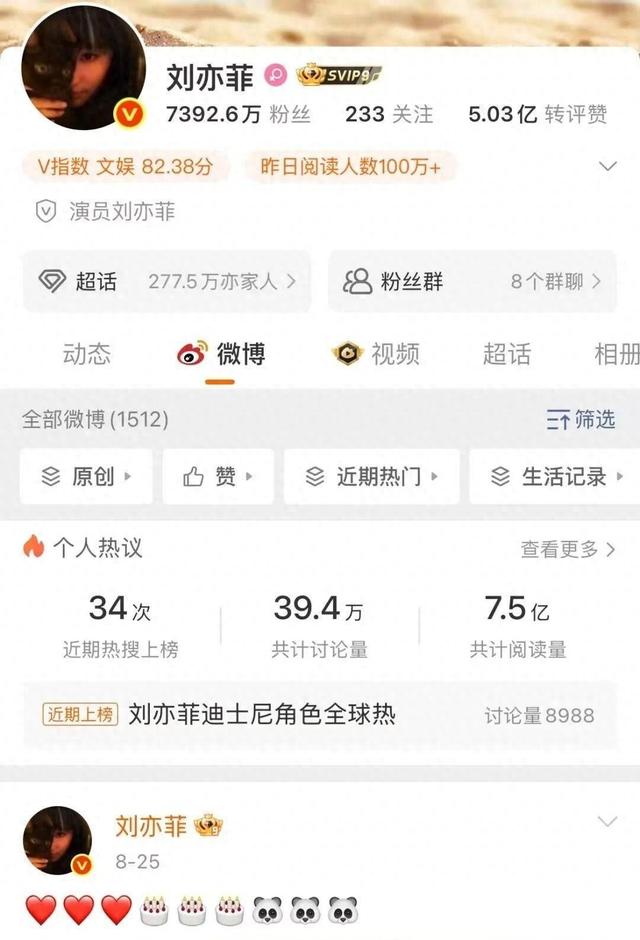
Task: Expand the 8-25 post options chevron
Action: pyautogui.click(x=607, y=822)
